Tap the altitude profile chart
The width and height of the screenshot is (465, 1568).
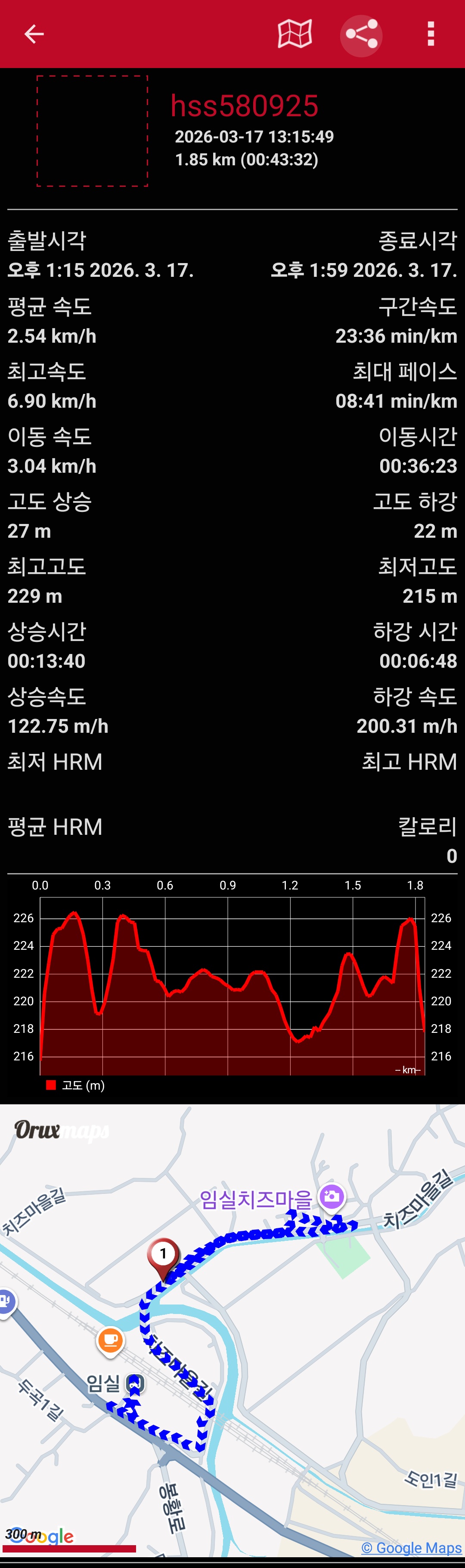coord(232,986)
